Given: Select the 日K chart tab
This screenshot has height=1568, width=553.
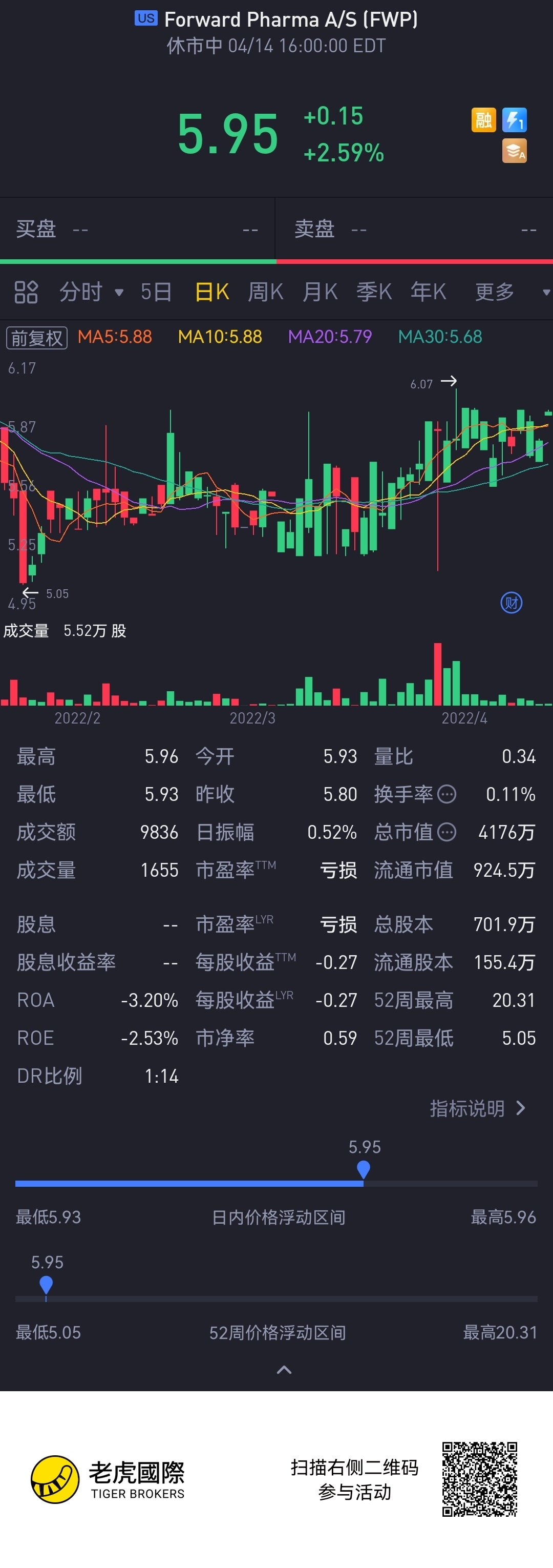Looking at the screenshot, I should 211,292.
